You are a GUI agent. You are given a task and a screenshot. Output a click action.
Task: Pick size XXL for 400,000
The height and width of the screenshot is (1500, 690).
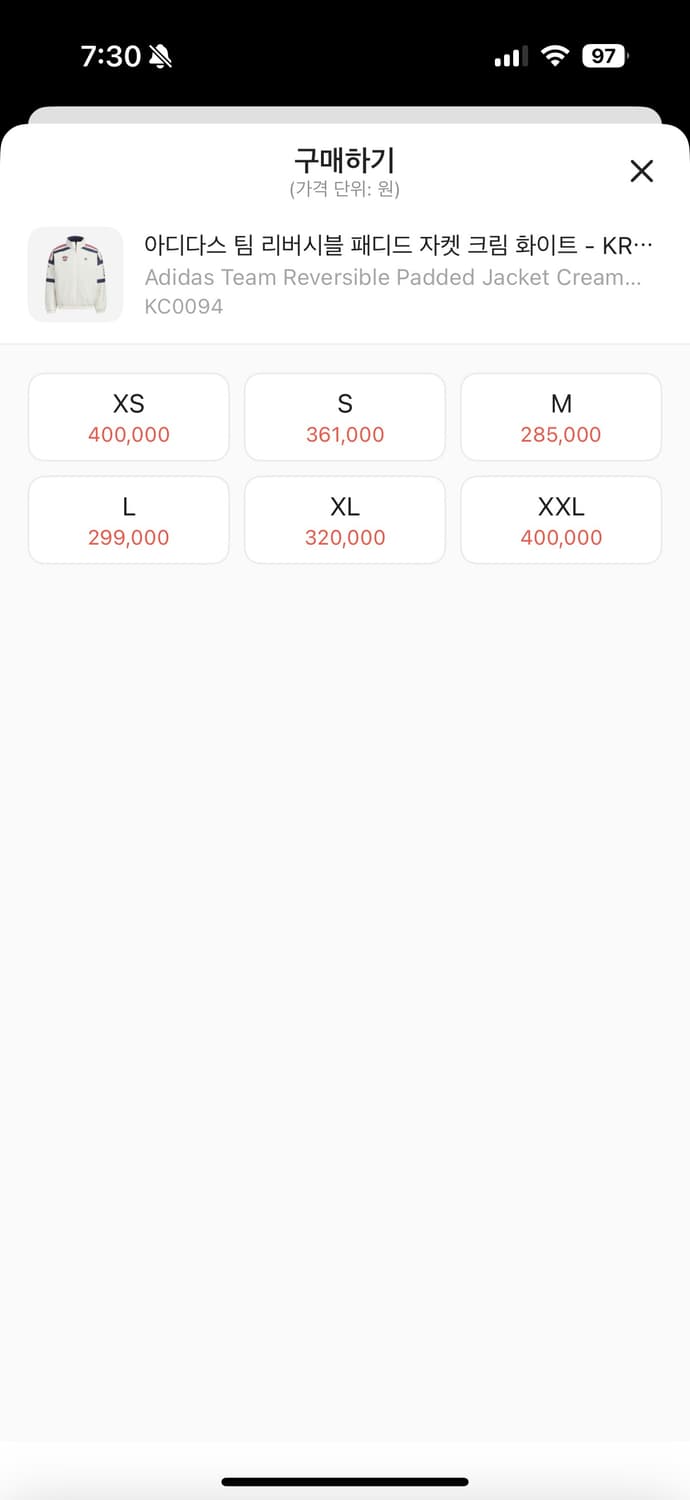(561, 520)
